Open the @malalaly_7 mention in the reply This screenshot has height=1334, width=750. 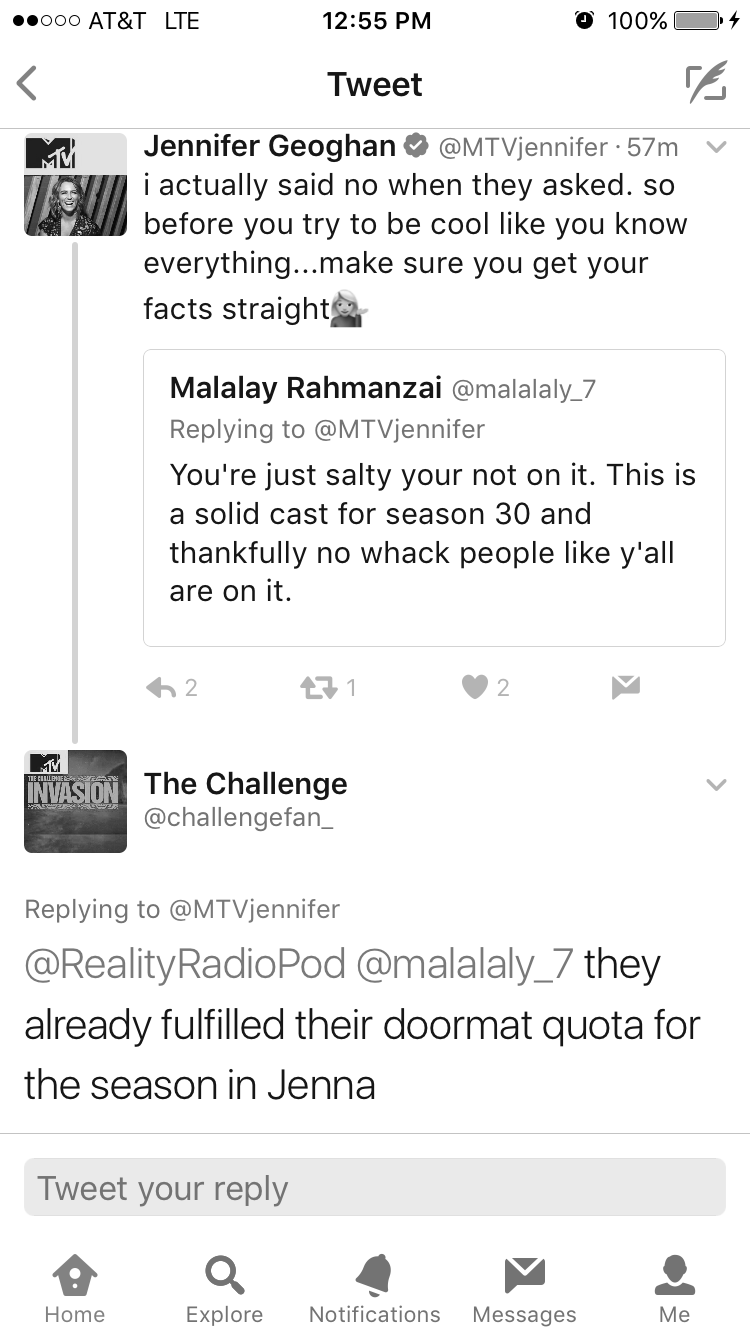465,965
